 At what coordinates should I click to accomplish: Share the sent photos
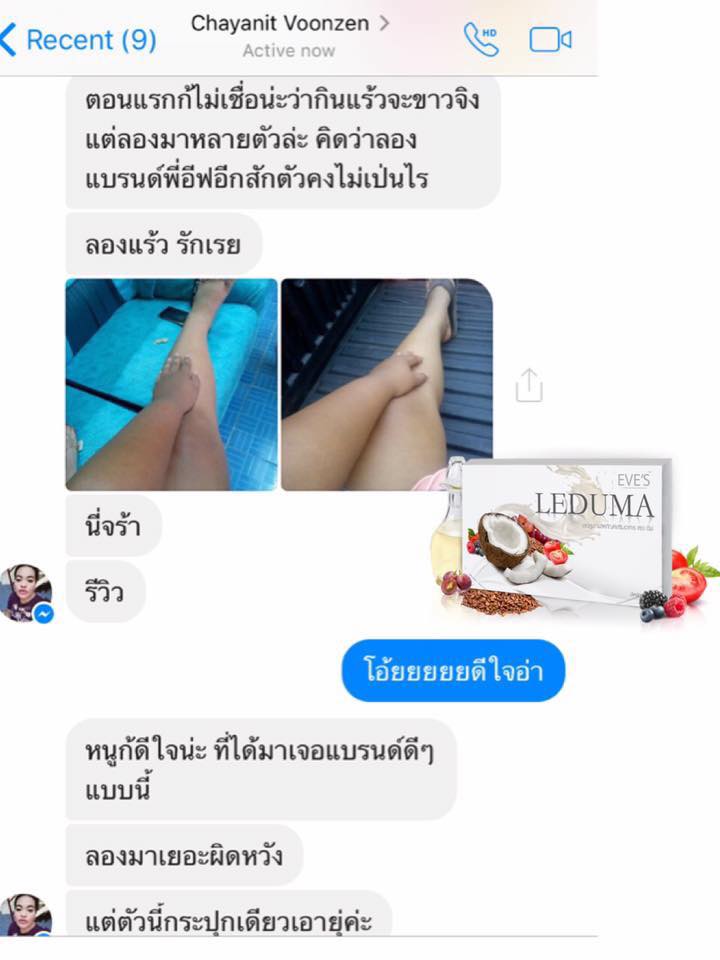pos(529,385)
